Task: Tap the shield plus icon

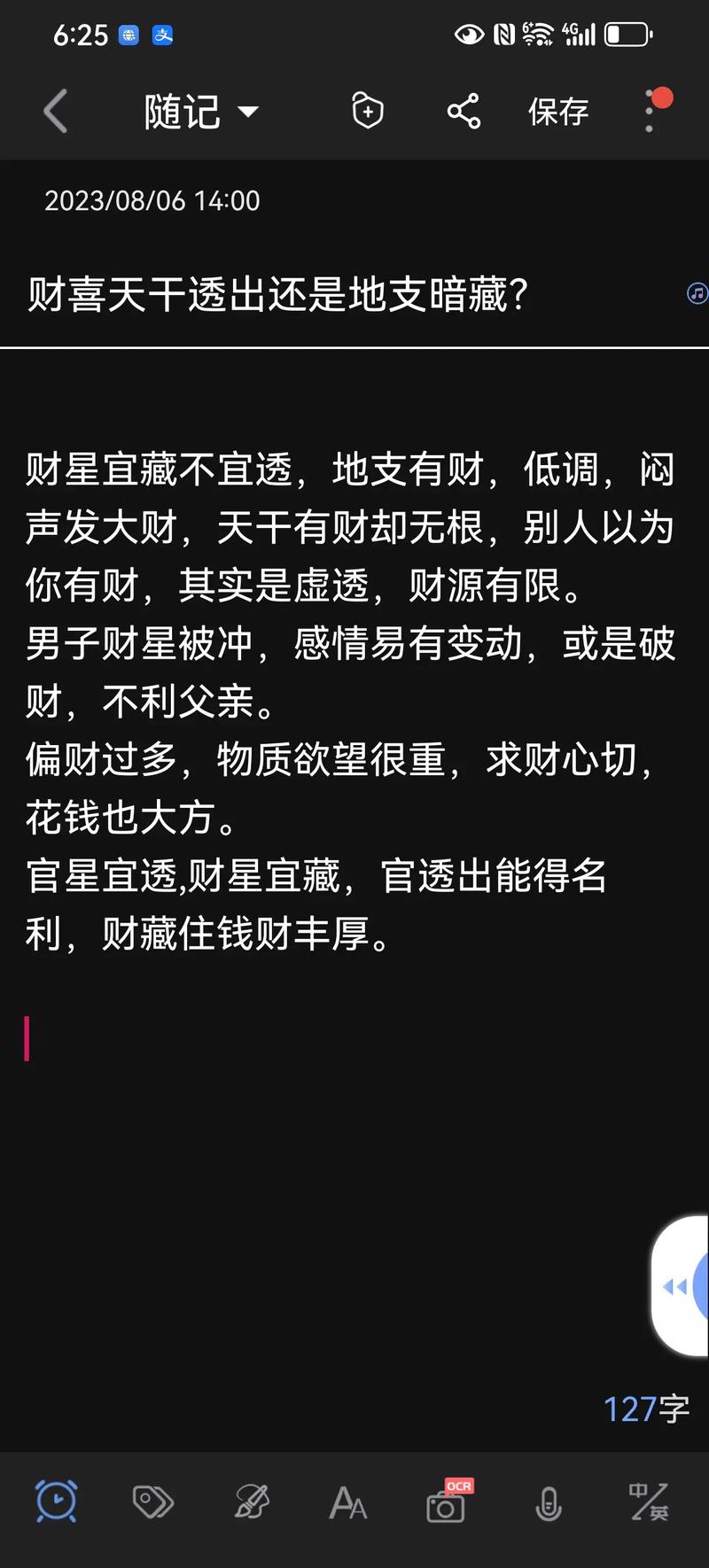Action: [368, 111]
